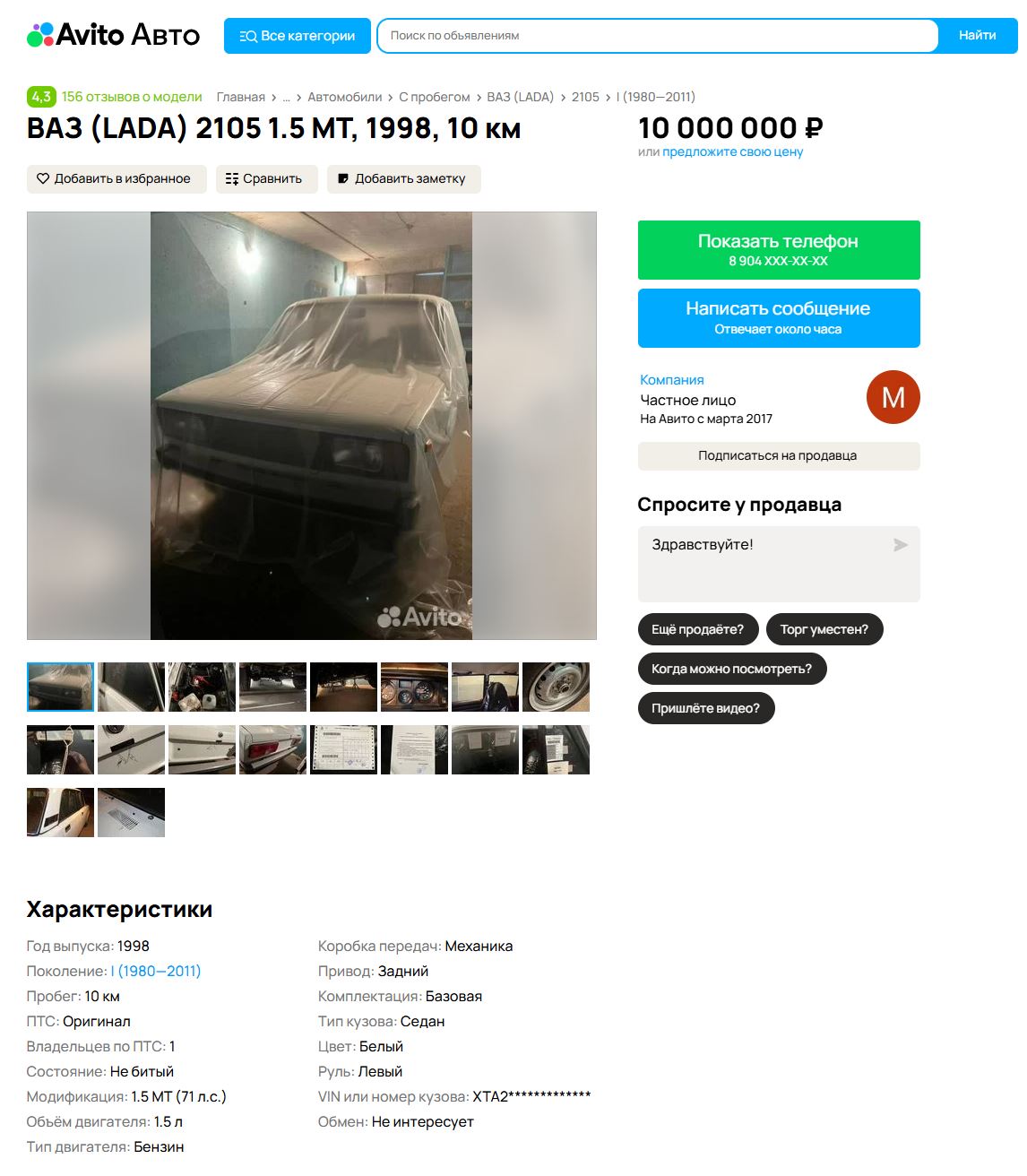Tap the Написать сообщение button
The height and width of the screenshot is (1176, 1027).
pos(778,317)
